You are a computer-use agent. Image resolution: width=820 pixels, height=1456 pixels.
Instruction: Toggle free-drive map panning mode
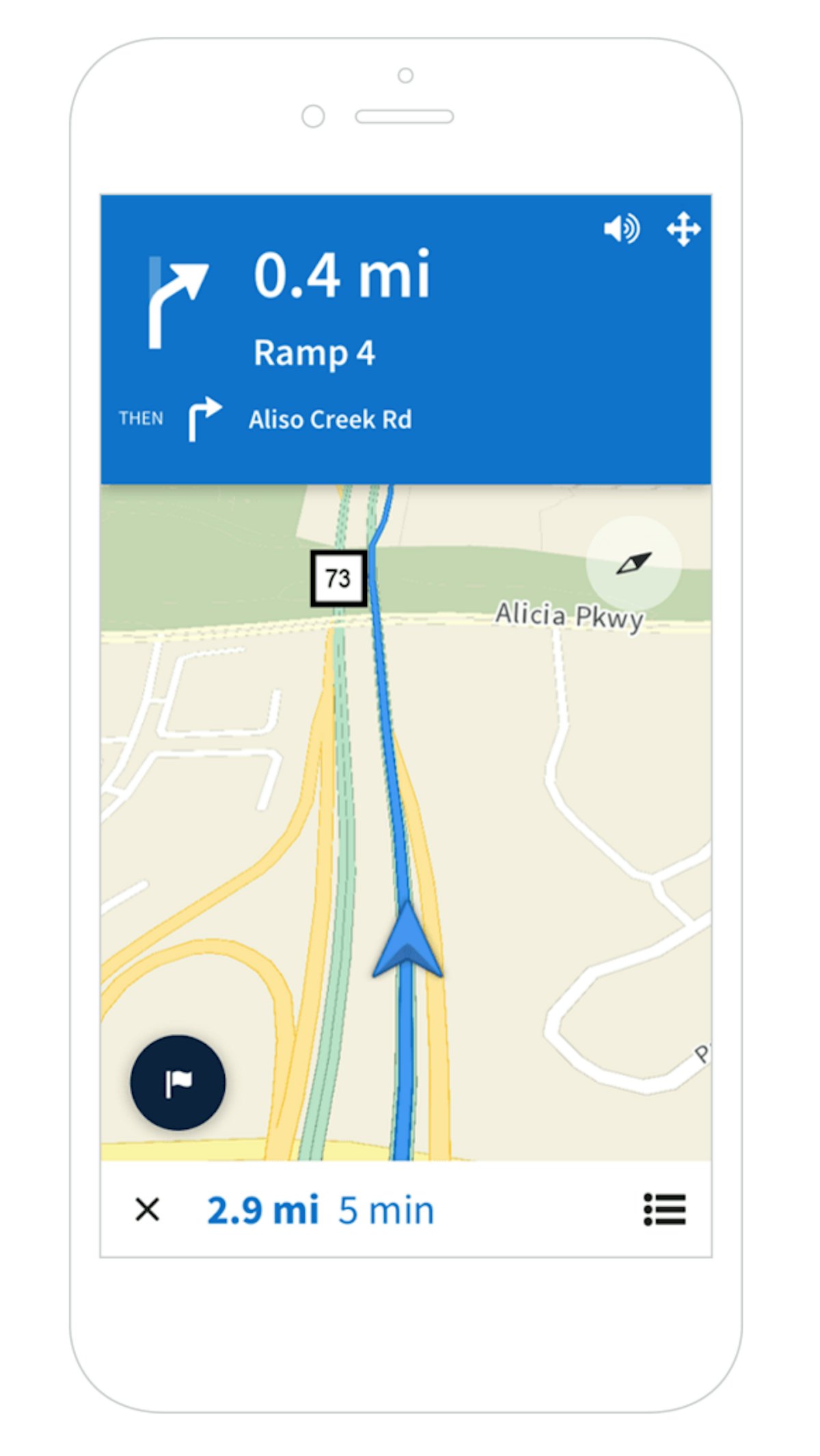pos(685,229)
